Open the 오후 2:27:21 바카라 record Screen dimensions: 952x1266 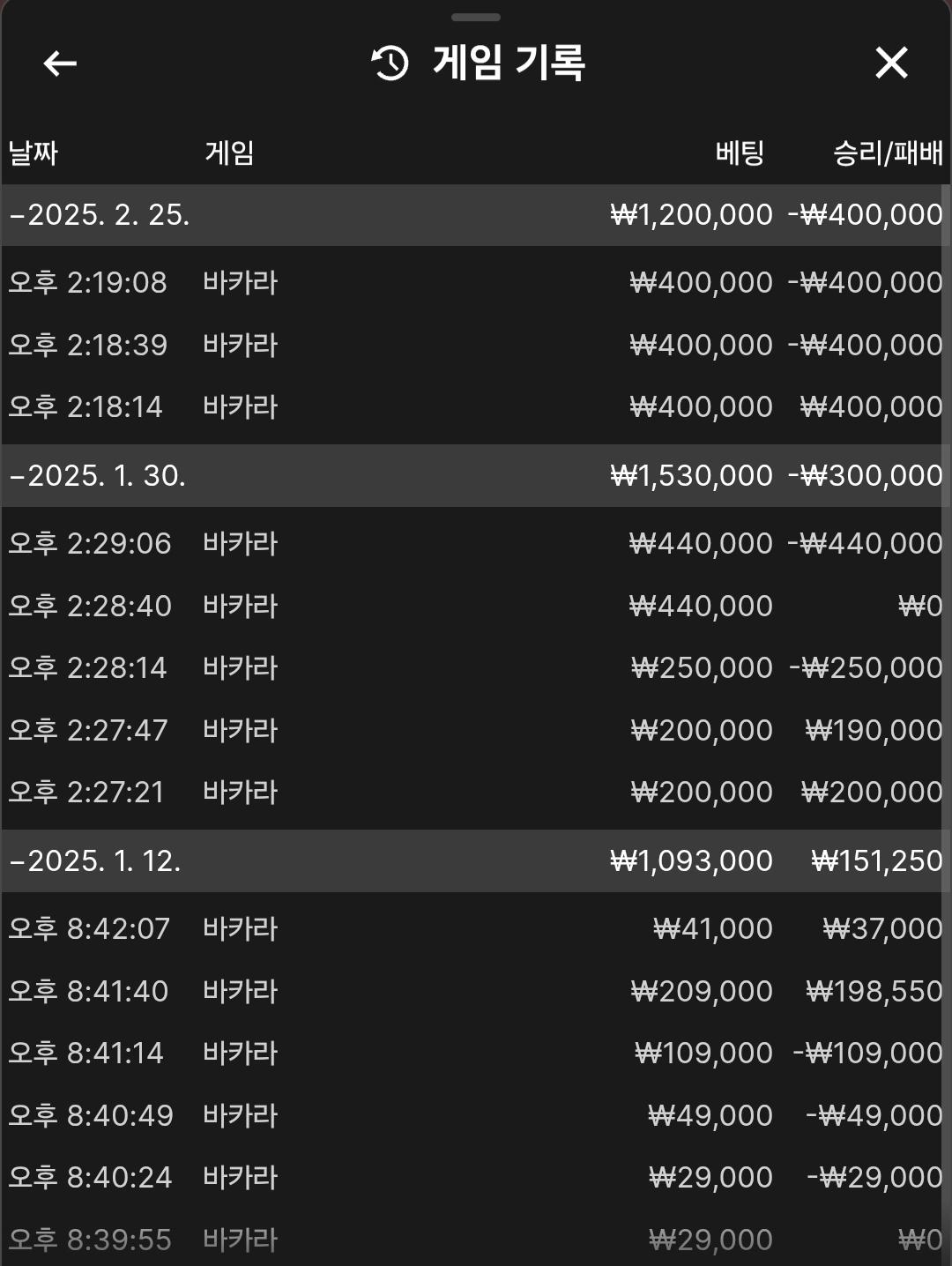(x=474, y=792)
